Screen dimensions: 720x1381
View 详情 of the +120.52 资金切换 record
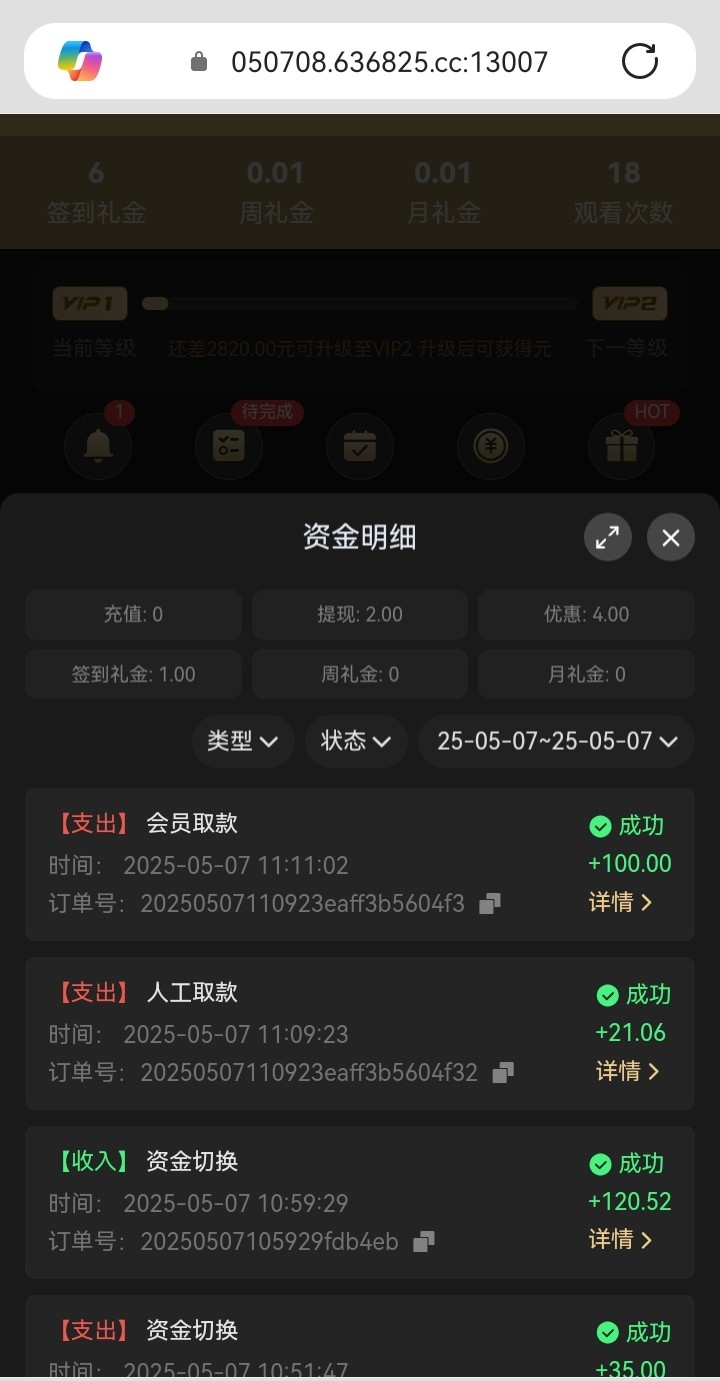point(621,1240)
